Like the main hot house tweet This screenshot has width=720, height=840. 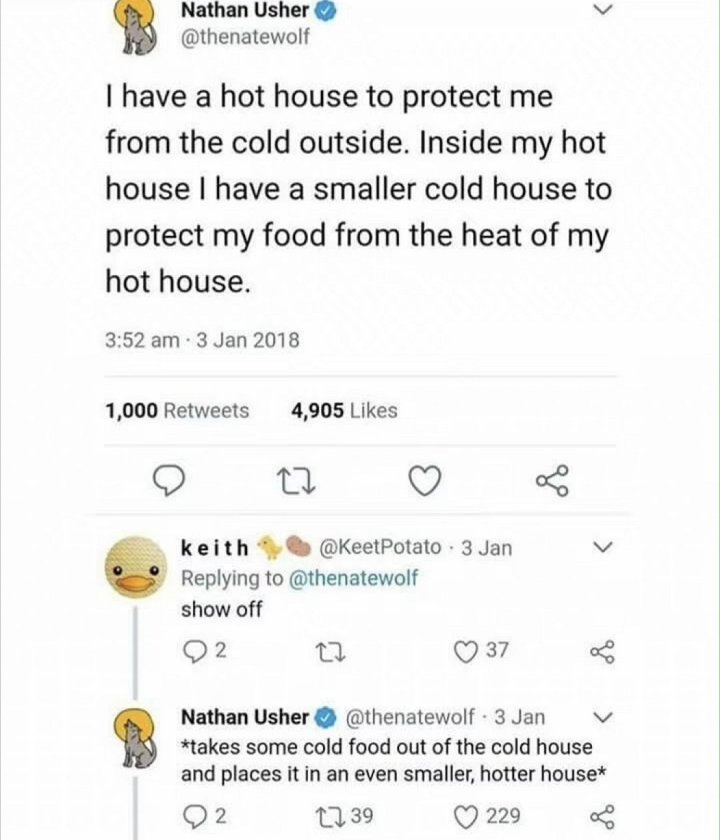pyautogui.click(x=426, y=482)
